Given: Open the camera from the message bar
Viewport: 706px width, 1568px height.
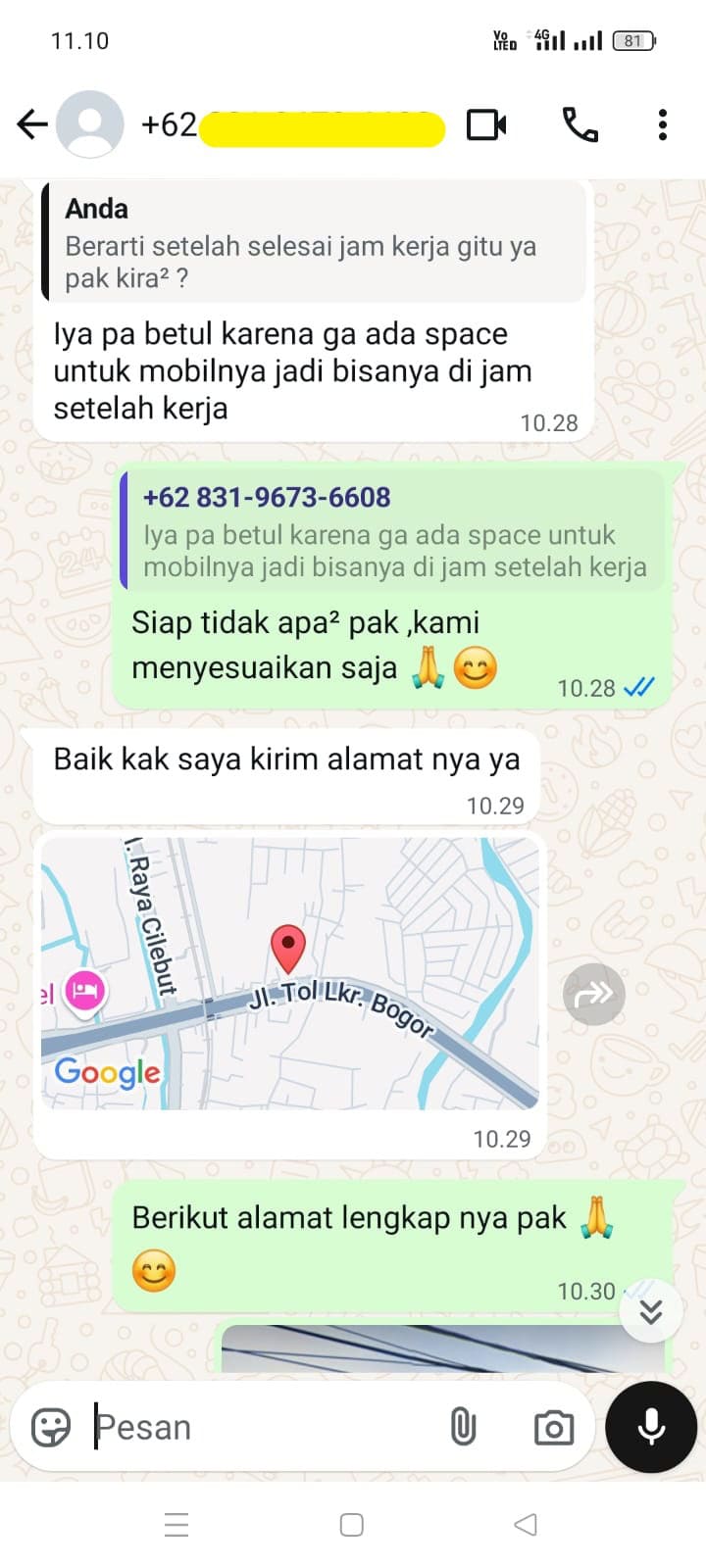Looking at the screenshot, I should [x=554, y=1427].
